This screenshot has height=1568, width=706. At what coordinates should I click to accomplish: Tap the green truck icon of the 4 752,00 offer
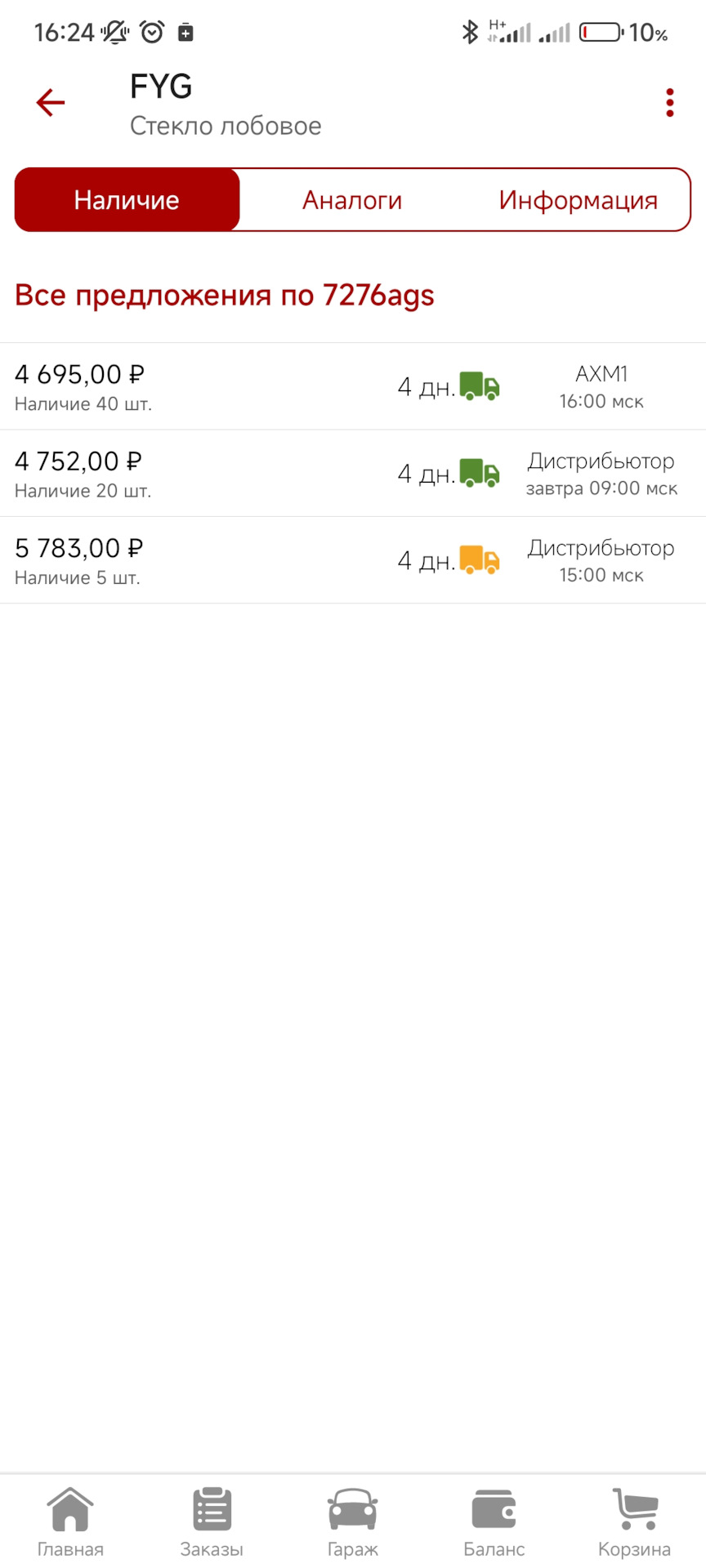point(478,474)
